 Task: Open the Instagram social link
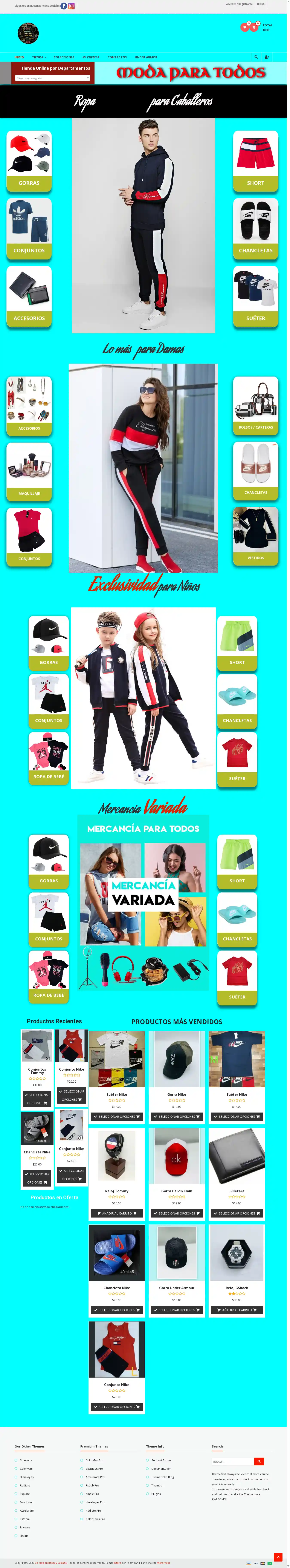point(71,6)
